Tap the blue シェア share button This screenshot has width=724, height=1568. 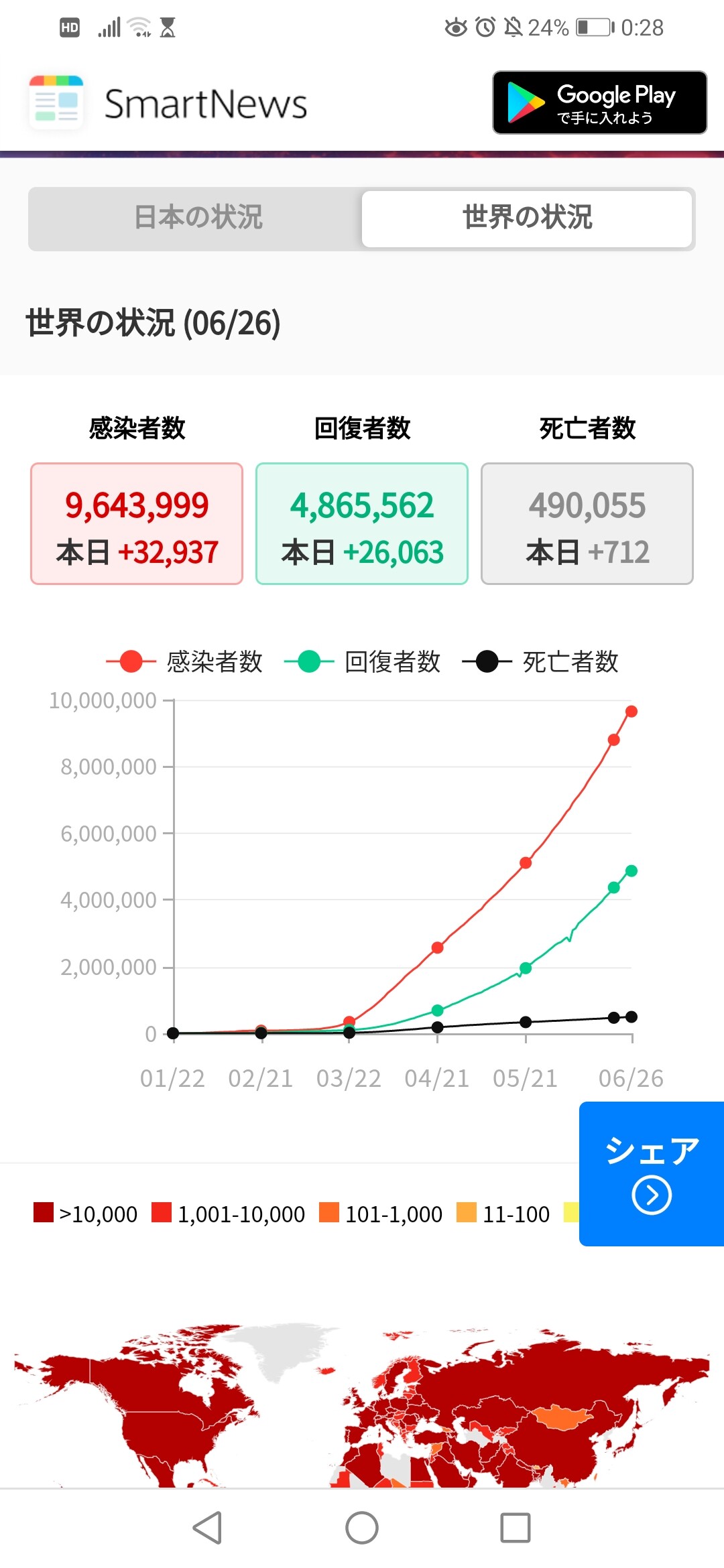[x=652, y=1173]
